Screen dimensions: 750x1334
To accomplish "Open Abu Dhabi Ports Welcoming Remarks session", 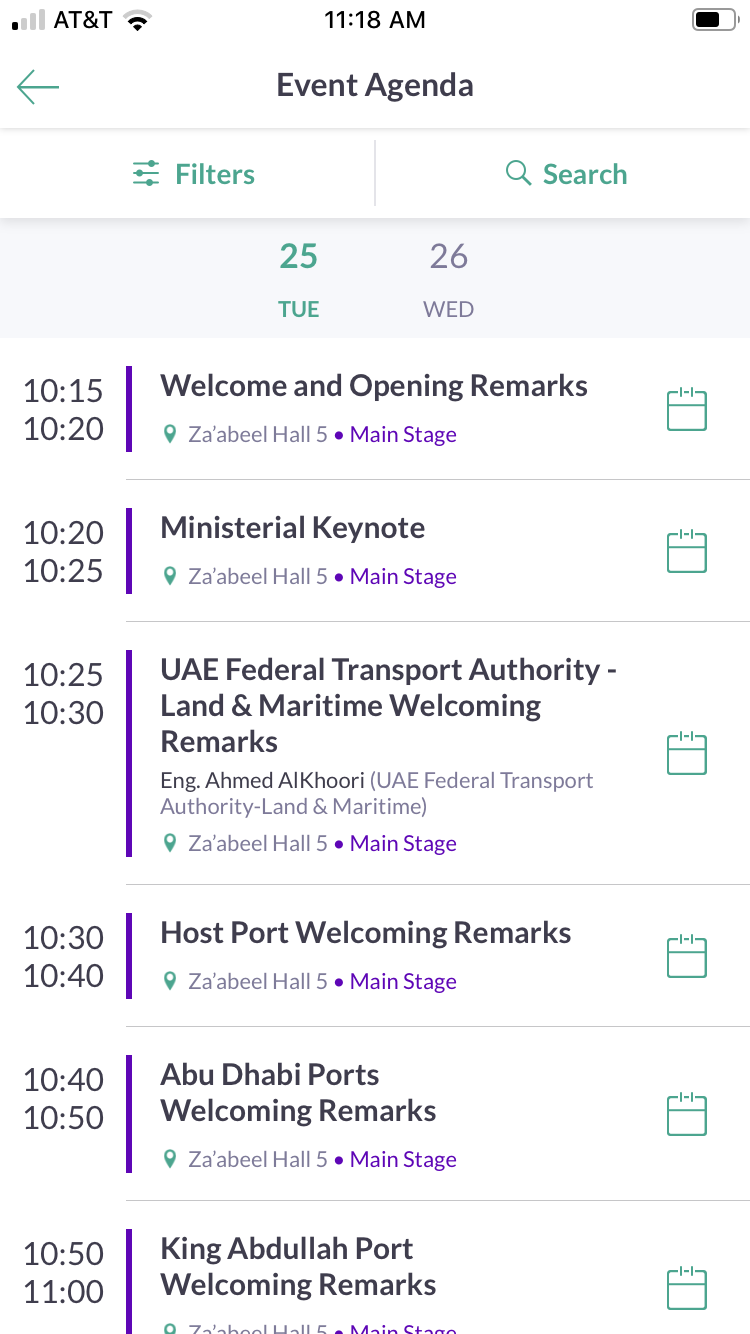I will pos(298,1093).
